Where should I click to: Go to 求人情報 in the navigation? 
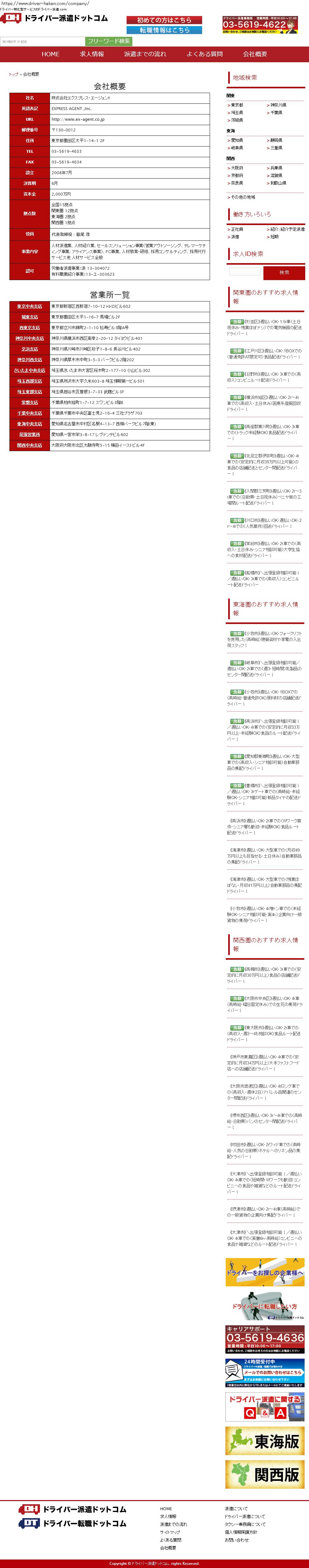(92, 54)
